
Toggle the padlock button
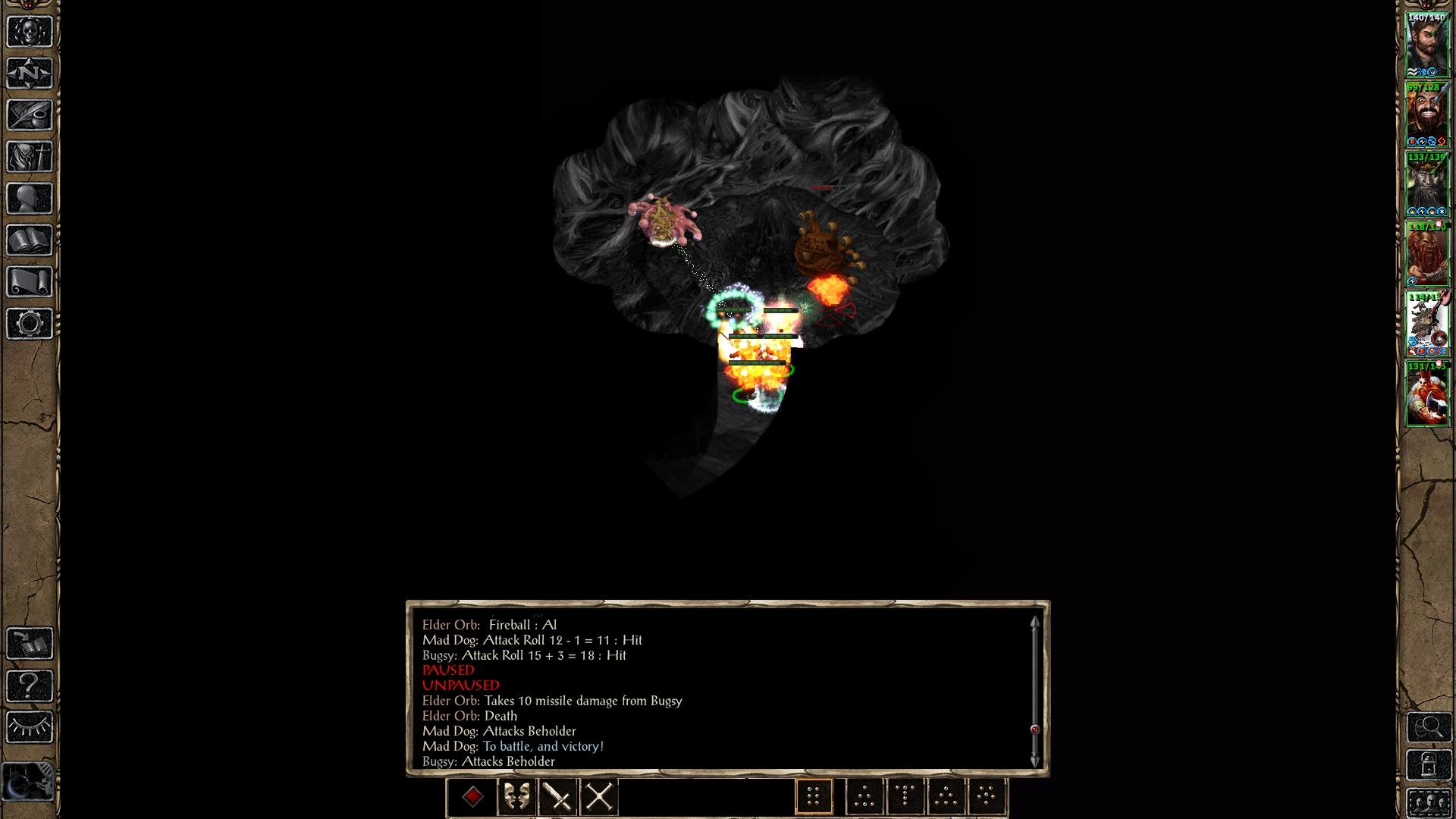1429,765
